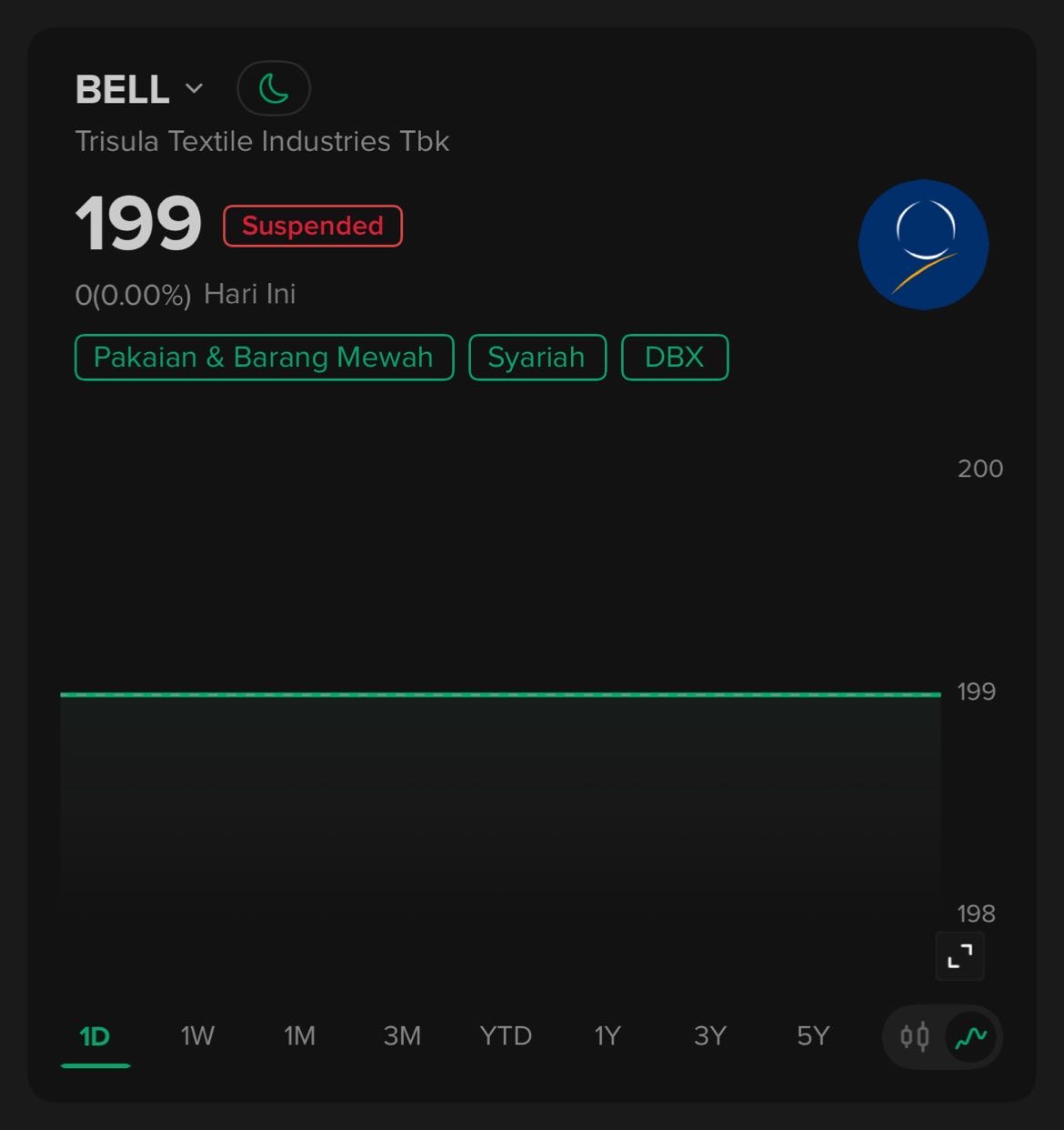Screen dimensions: 1064x1130
Task: Tap the DBX tag chip
Action: [x=675, y=358]
